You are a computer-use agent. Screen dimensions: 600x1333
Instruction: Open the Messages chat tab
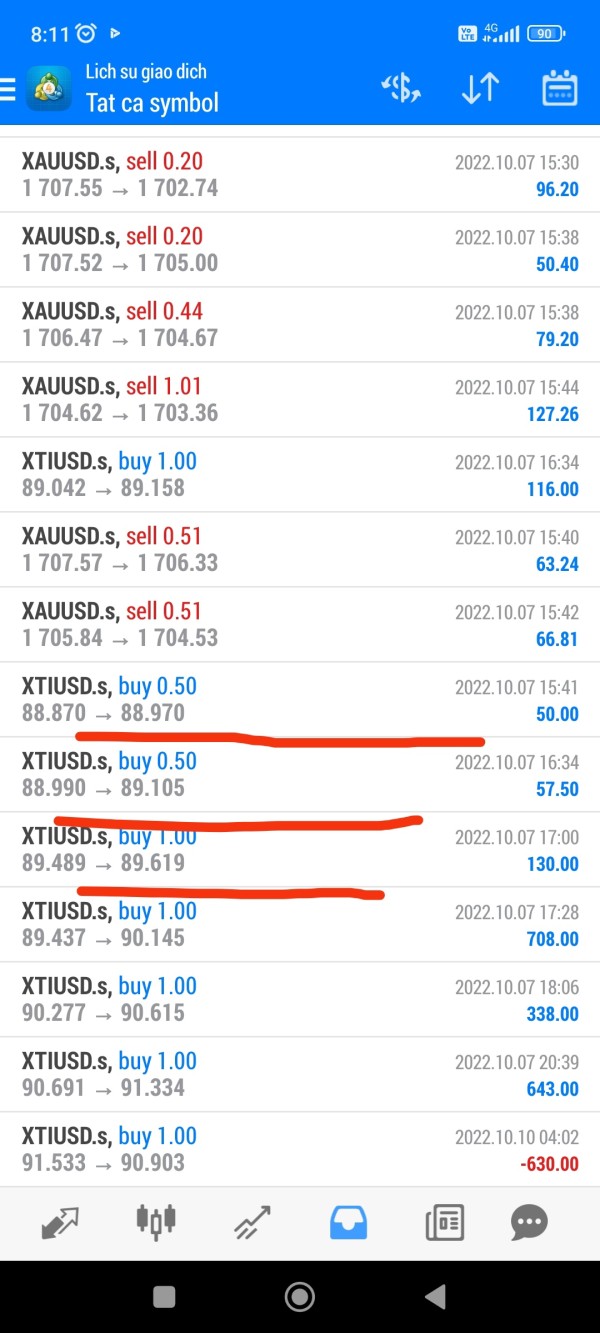pos(529,1222)
